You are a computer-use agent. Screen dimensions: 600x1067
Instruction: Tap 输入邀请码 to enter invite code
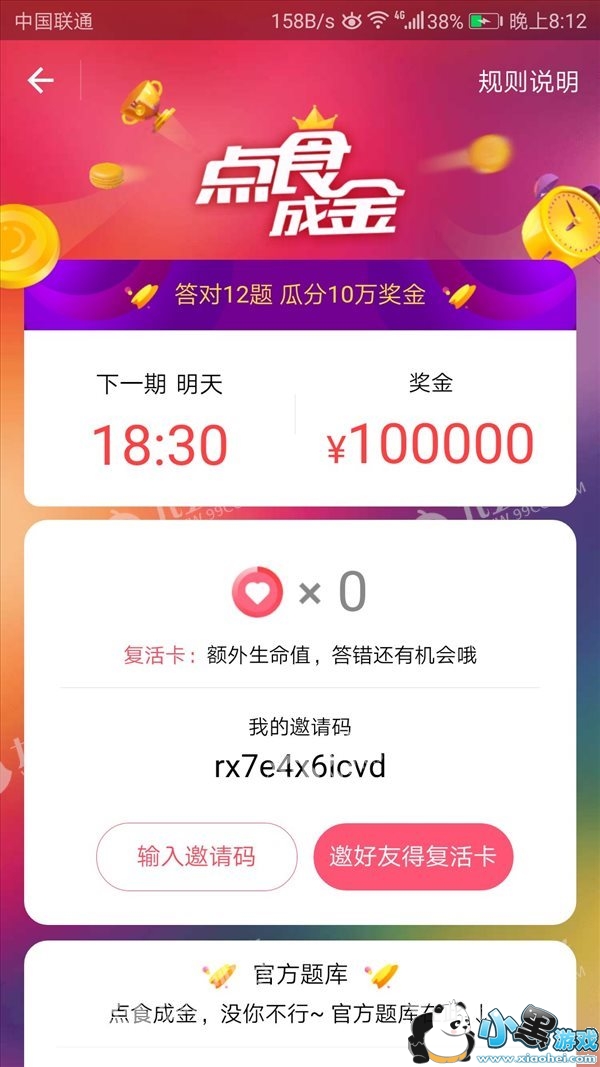pyautogui.click(x=196, y=857)
